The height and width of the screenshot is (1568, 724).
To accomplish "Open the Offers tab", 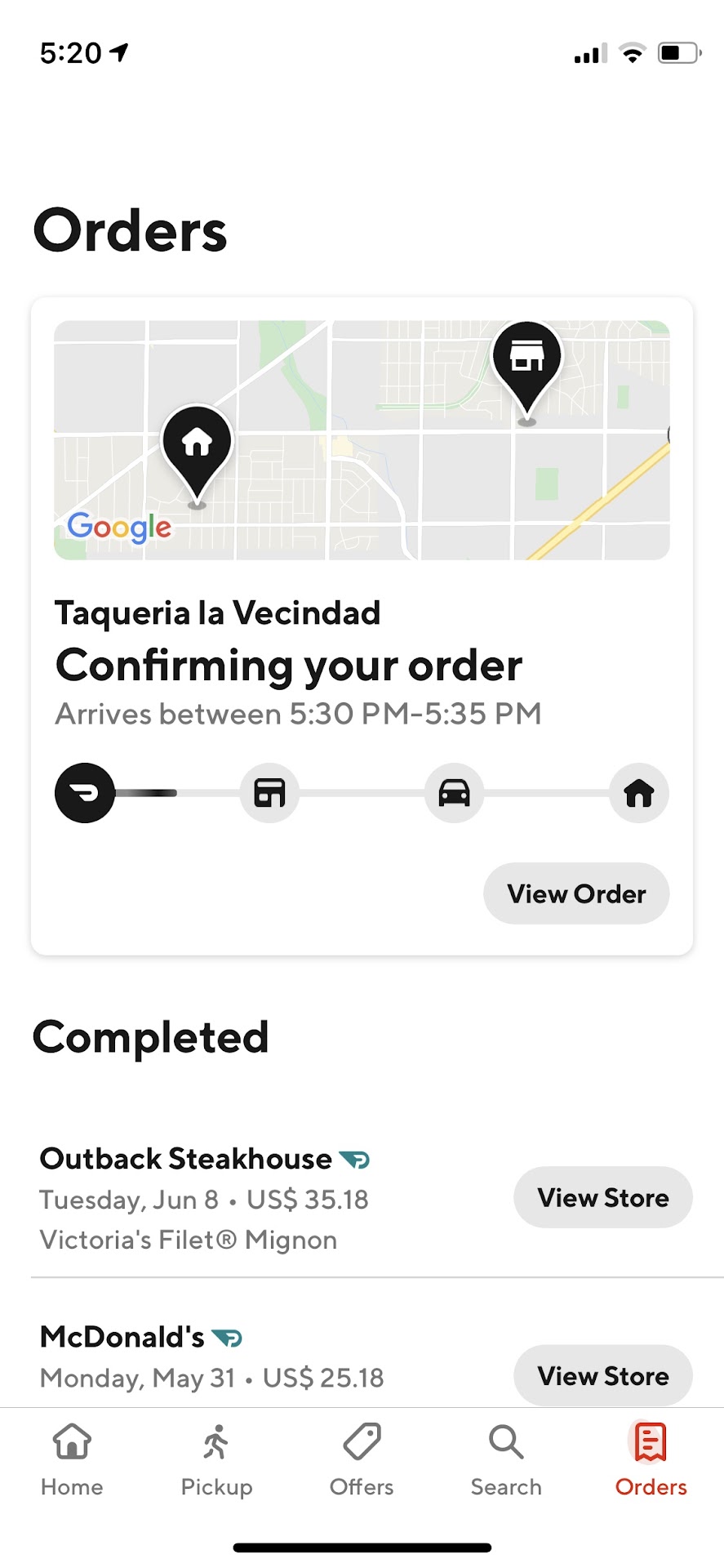I will click(362, 1459).
